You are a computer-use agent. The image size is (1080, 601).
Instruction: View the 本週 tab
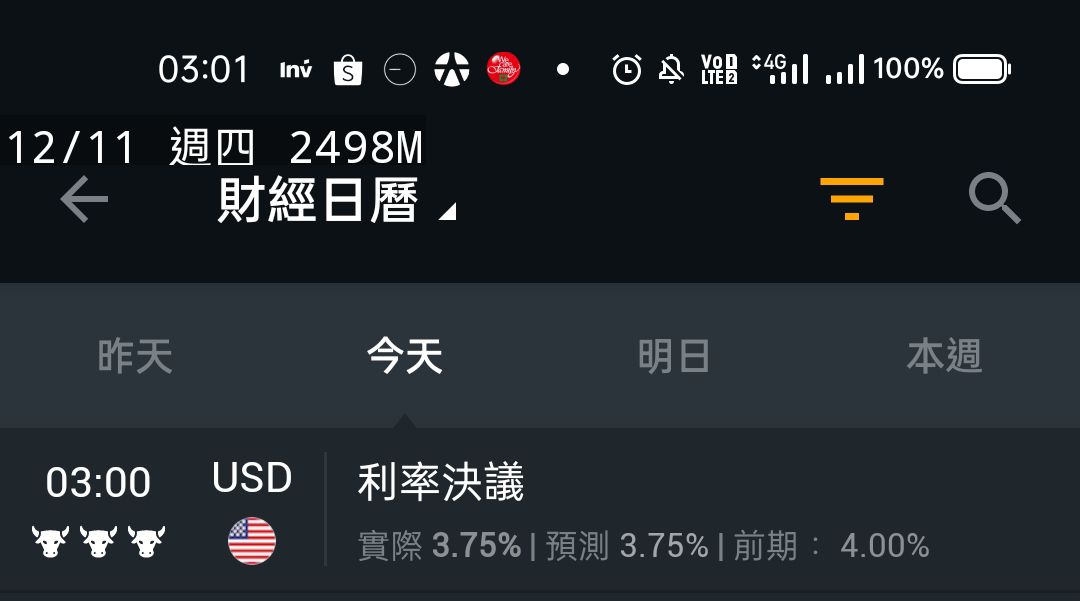[x=944, y=357]
